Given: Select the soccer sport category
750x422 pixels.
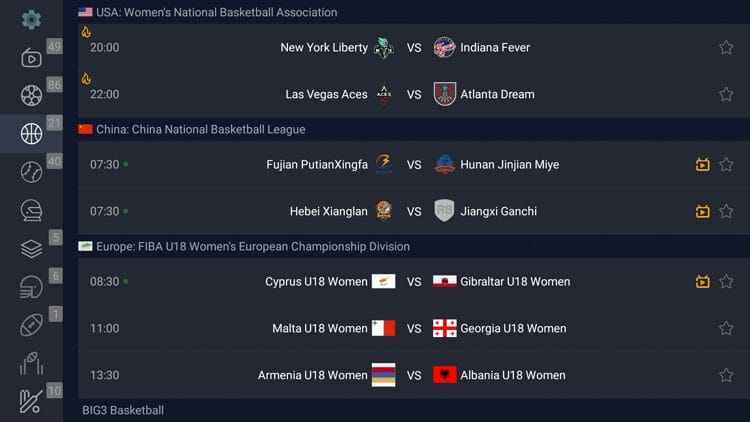Looking at the screenshot, I should (x=31, y=96).
